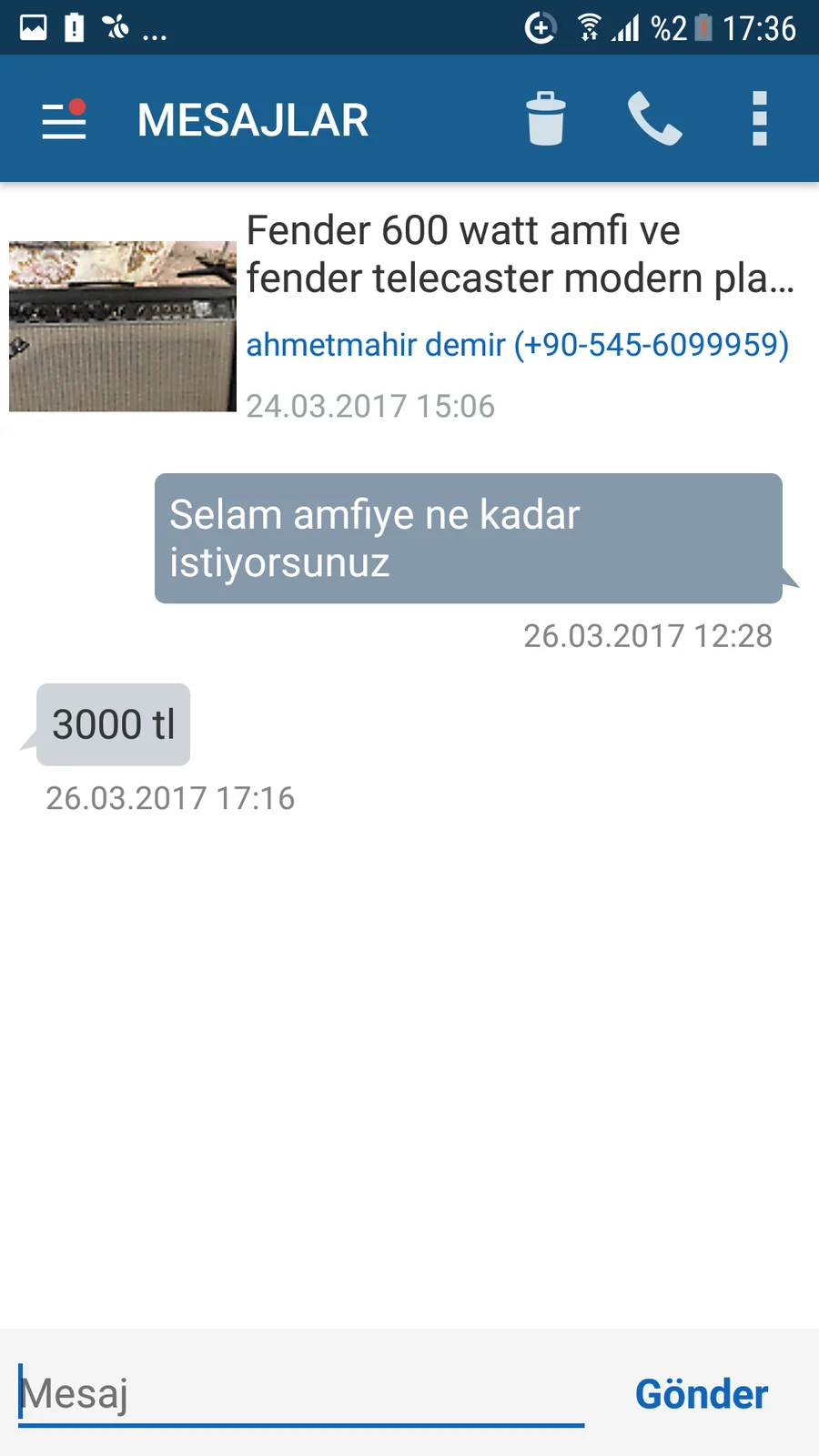Open the navigation drawer menu
The image size is (819, 1456).
[x=64, y=119]
